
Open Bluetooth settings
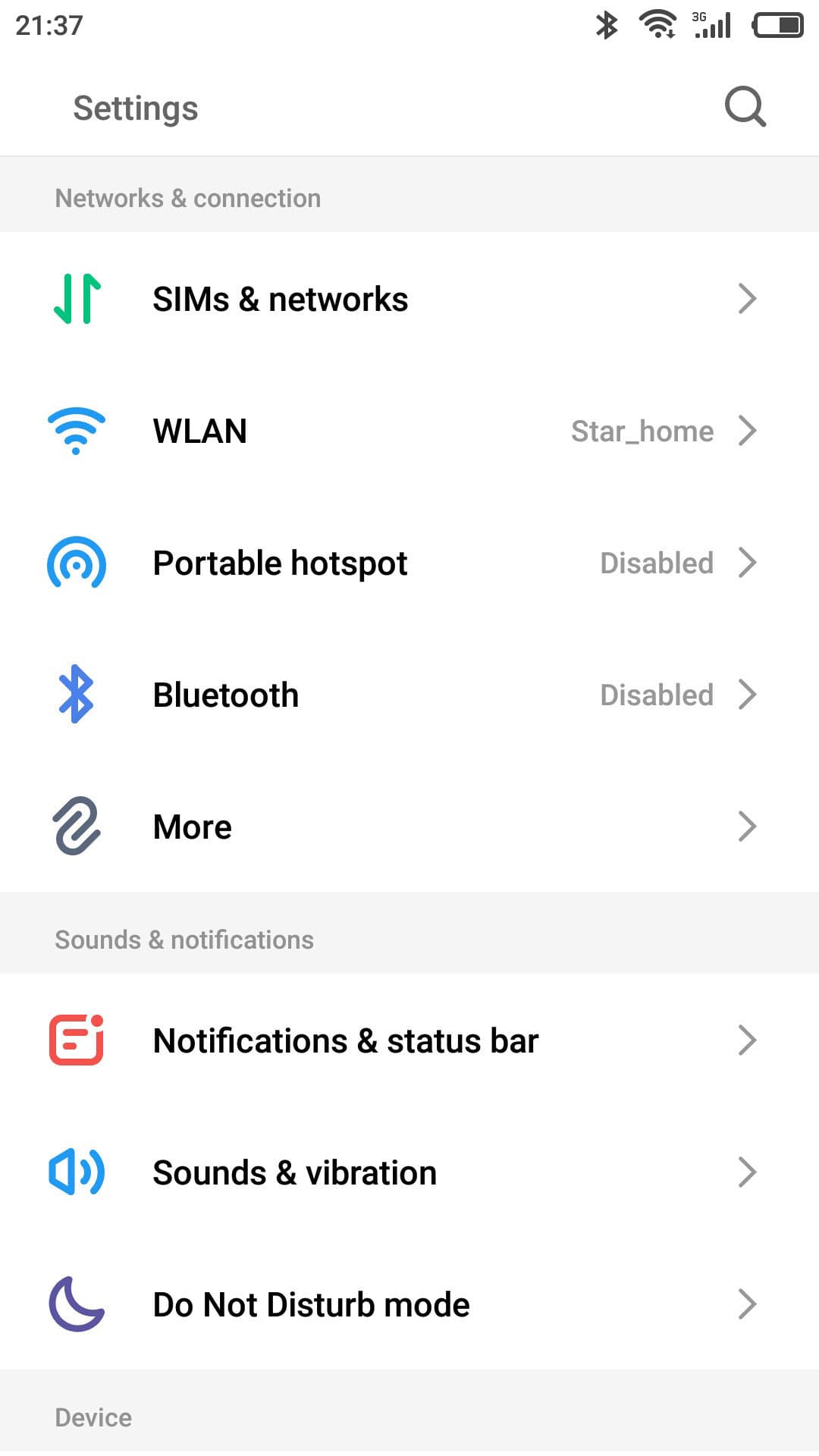(409, 695)
